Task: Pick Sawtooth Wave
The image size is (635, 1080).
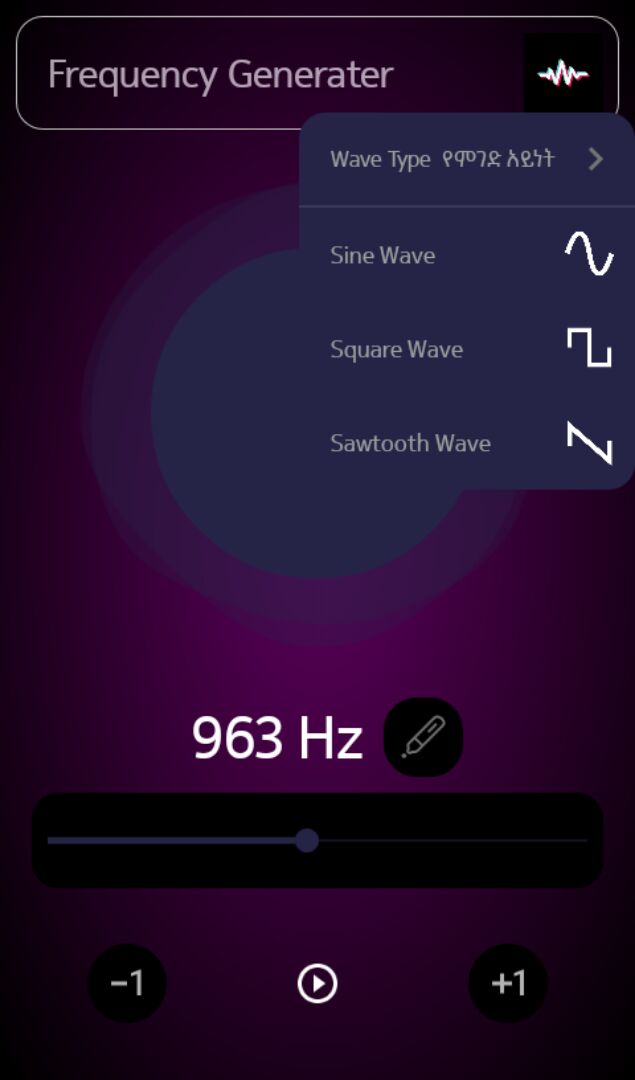Action: click(467, 443)
